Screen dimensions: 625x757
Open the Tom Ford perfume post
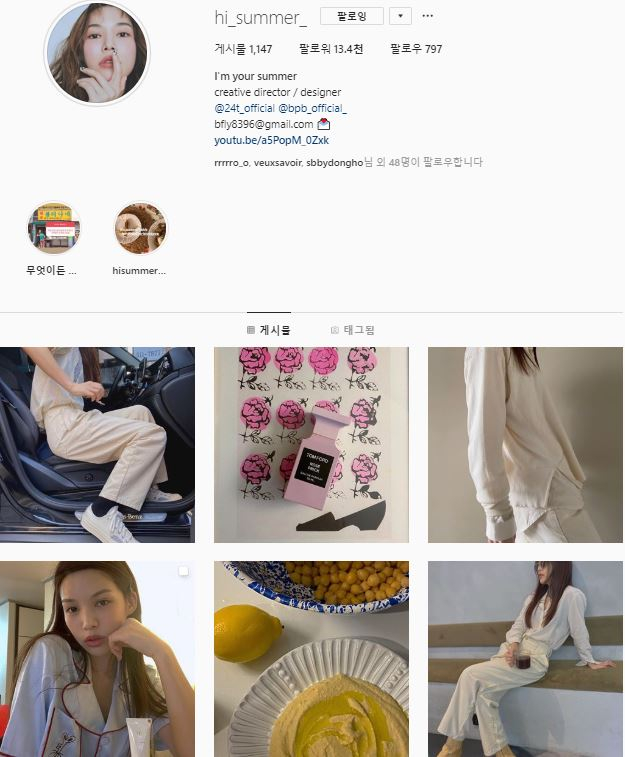(311, 444)
